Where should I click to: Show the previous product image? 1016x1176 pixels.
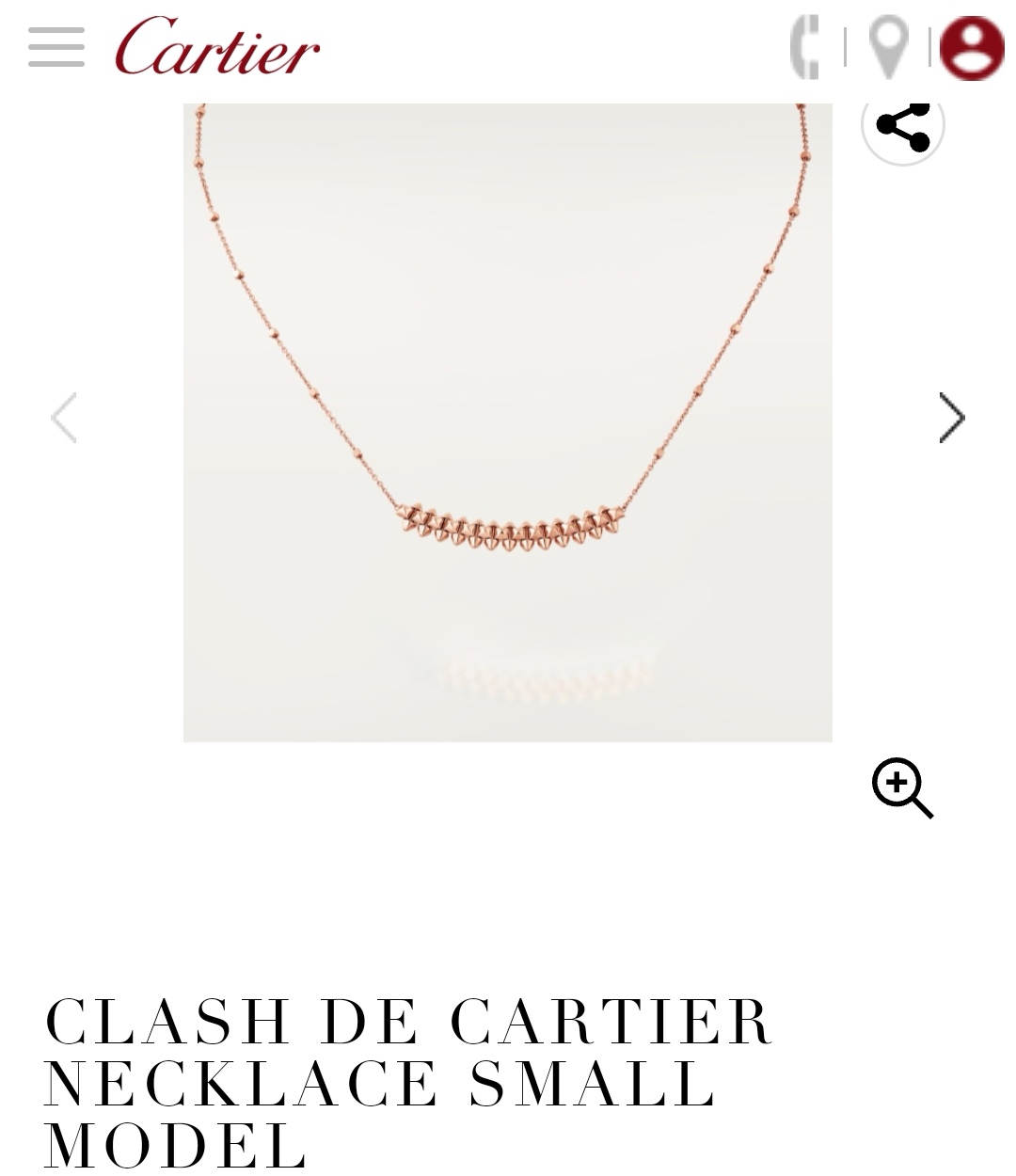pyautogui.click(x=64, y=418)
